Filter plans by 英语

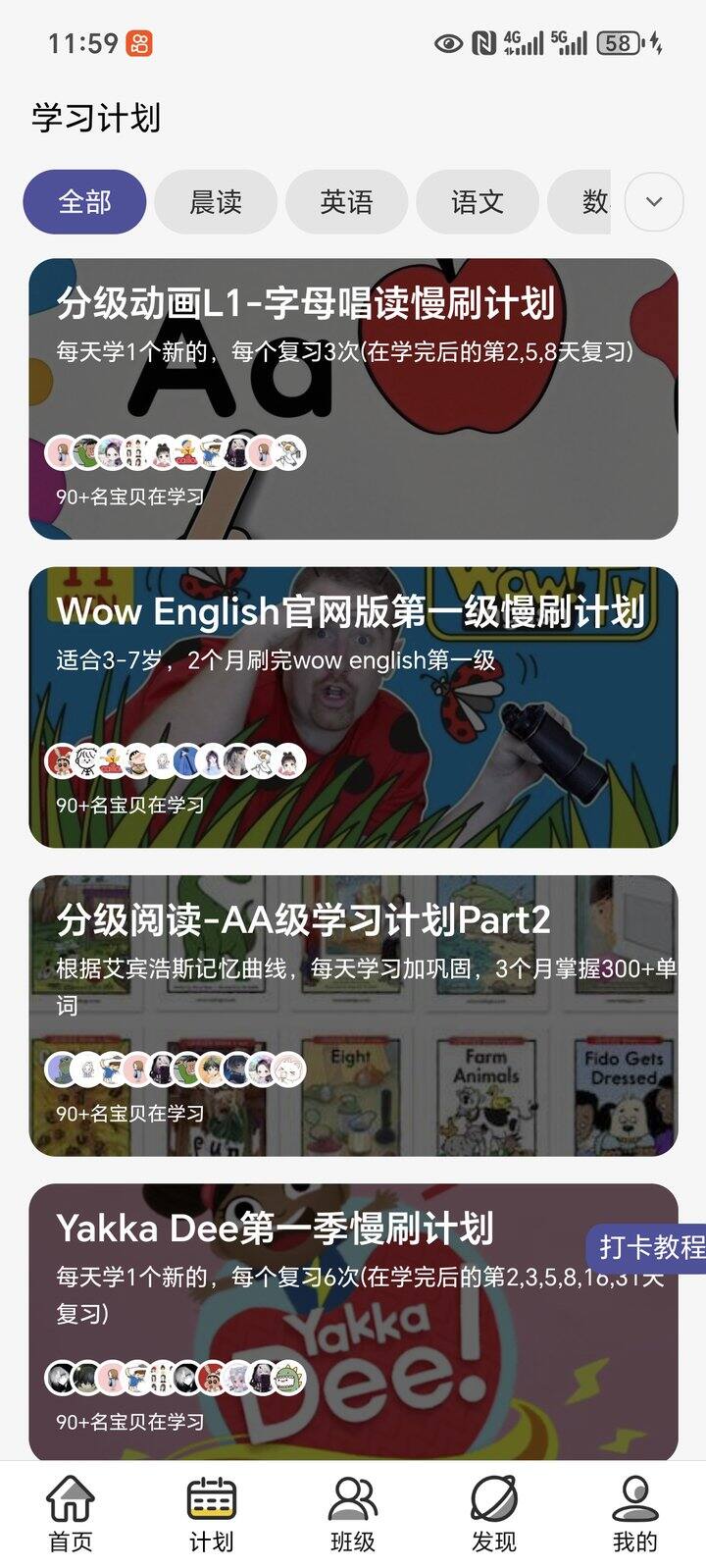346,202
